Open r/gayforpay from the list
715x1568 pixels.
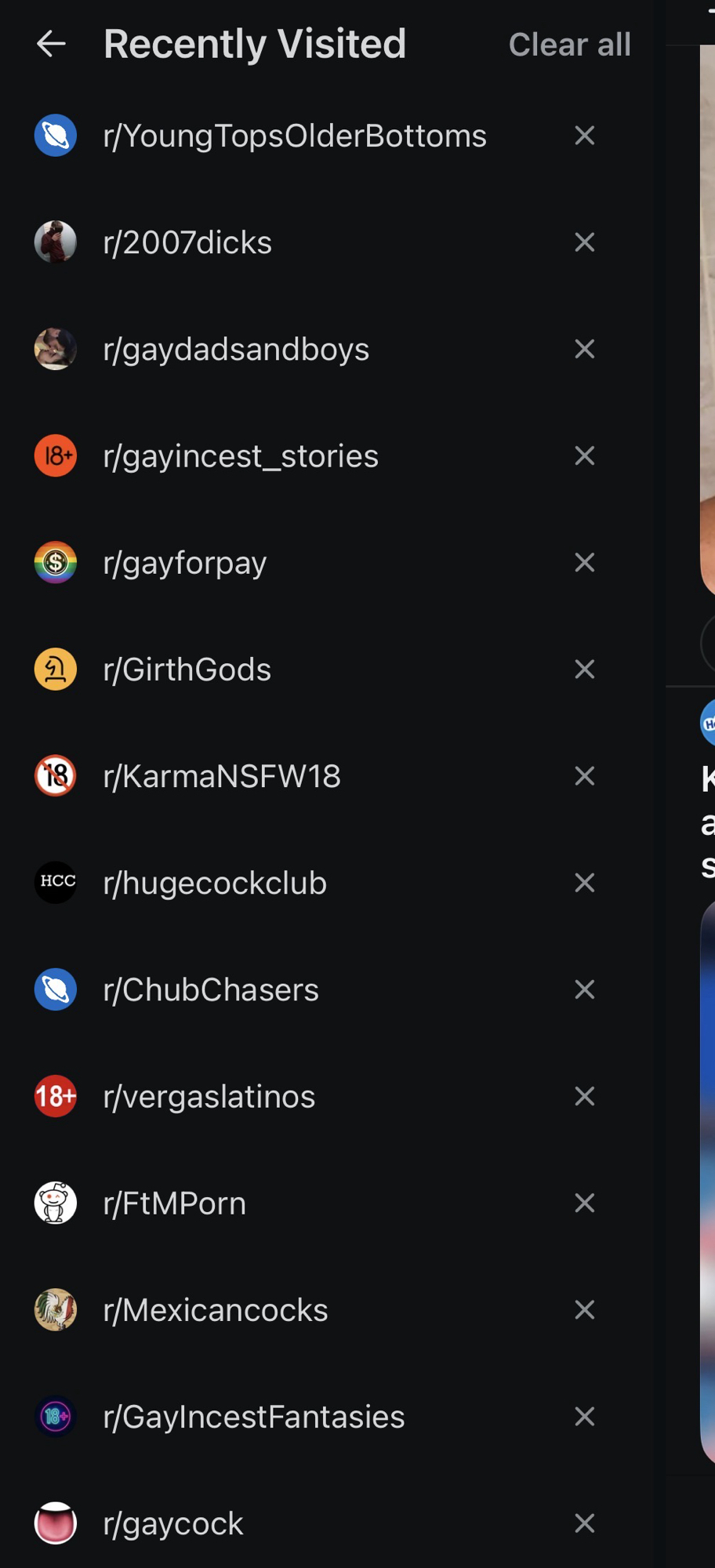point(185,563)
